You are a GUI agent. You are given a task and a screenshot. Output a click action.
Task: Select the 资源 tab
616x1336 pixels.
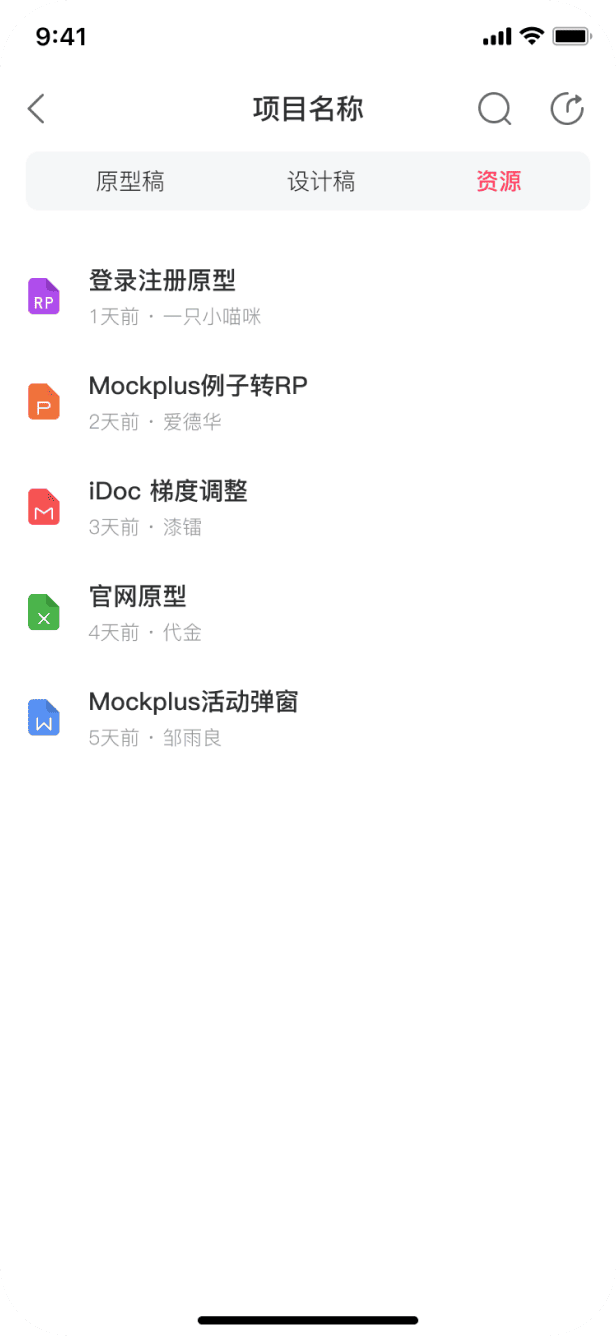[x=498, y=182]
